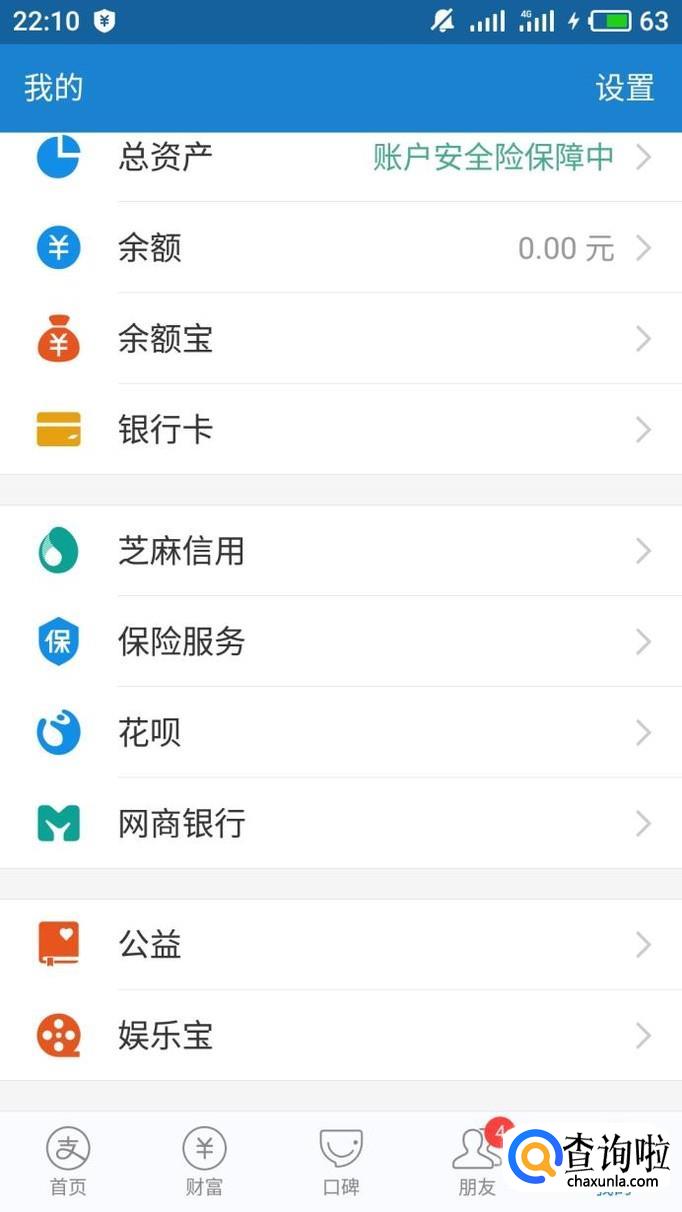Switch to the 财富 tab
The width and height of the screenshot is (682, 1212).
[x=204, y=1162]
